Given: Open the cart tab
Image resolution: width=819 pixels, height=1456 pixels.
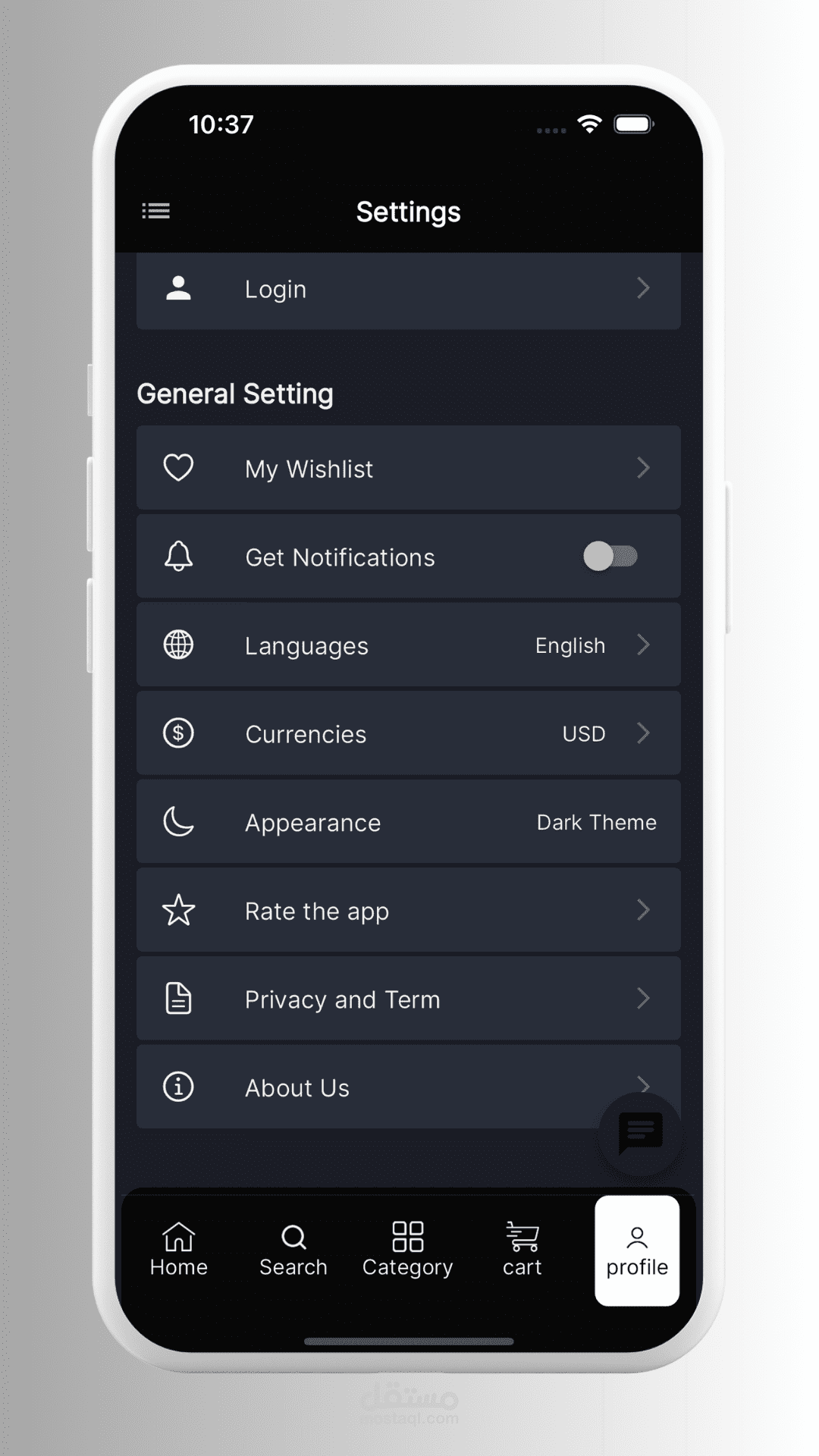Looking at the screenshot, I should tap(522, 1250).
